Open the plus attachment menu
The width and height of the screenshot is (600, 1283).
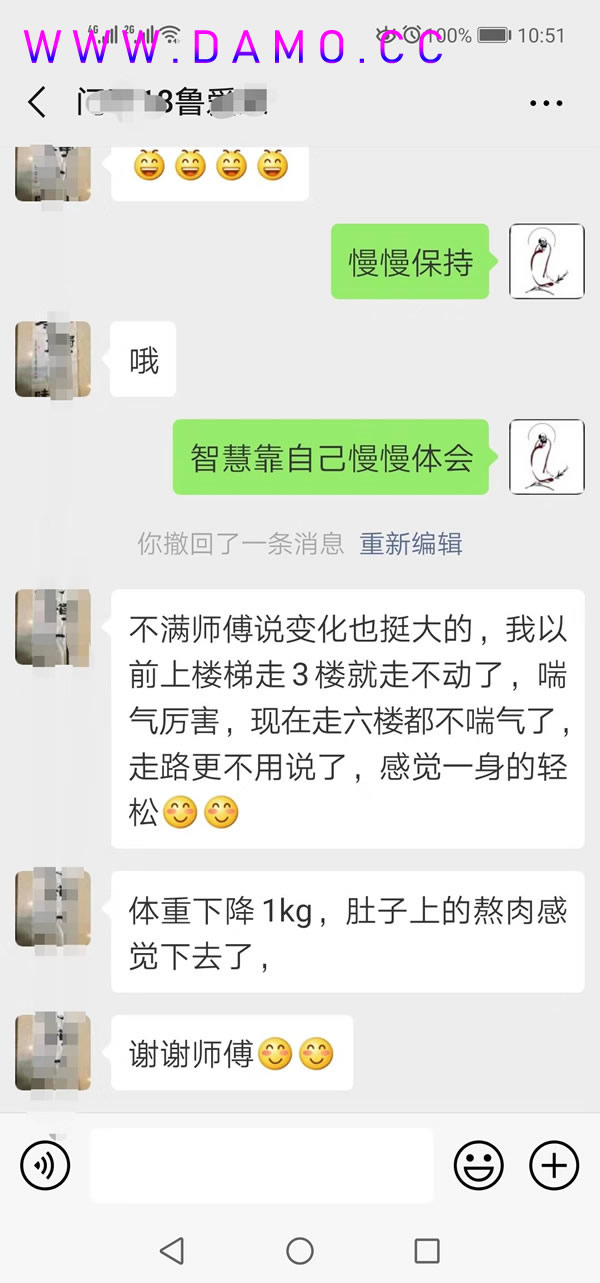tap(553, 1165)
